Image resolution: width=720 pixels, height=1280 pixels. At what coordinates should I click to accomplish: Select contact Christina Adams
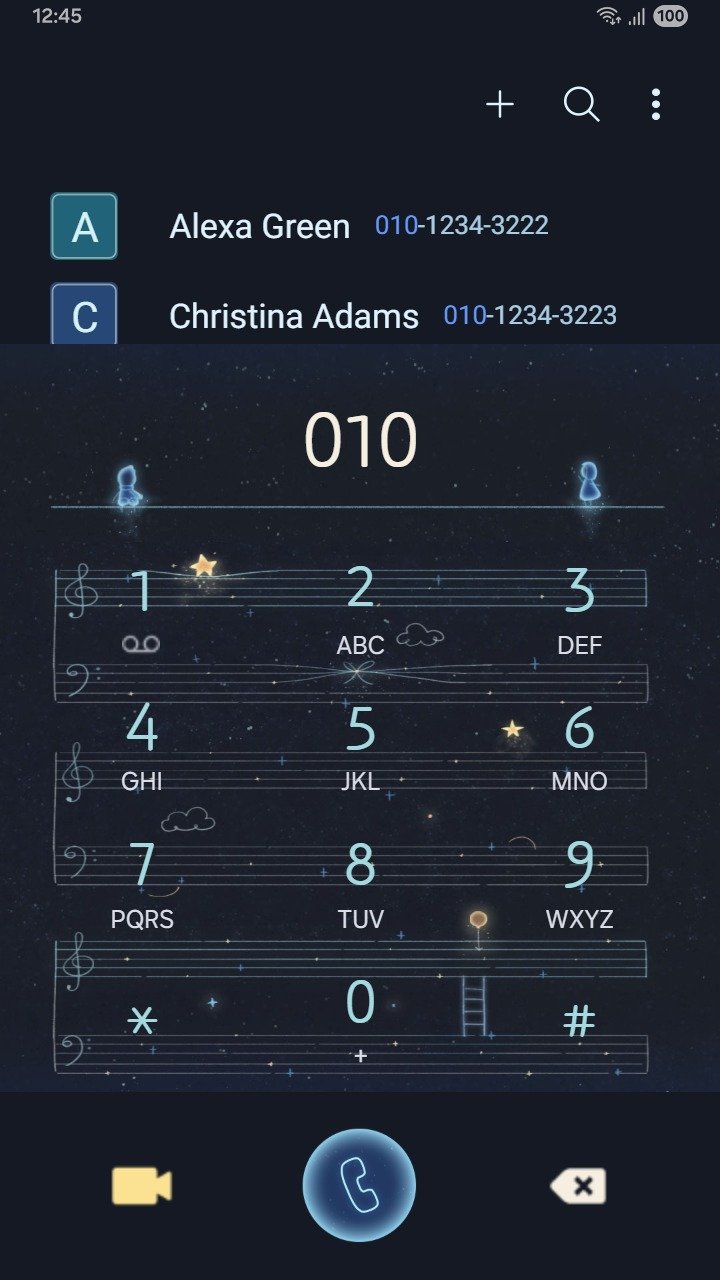click(294, 316)
